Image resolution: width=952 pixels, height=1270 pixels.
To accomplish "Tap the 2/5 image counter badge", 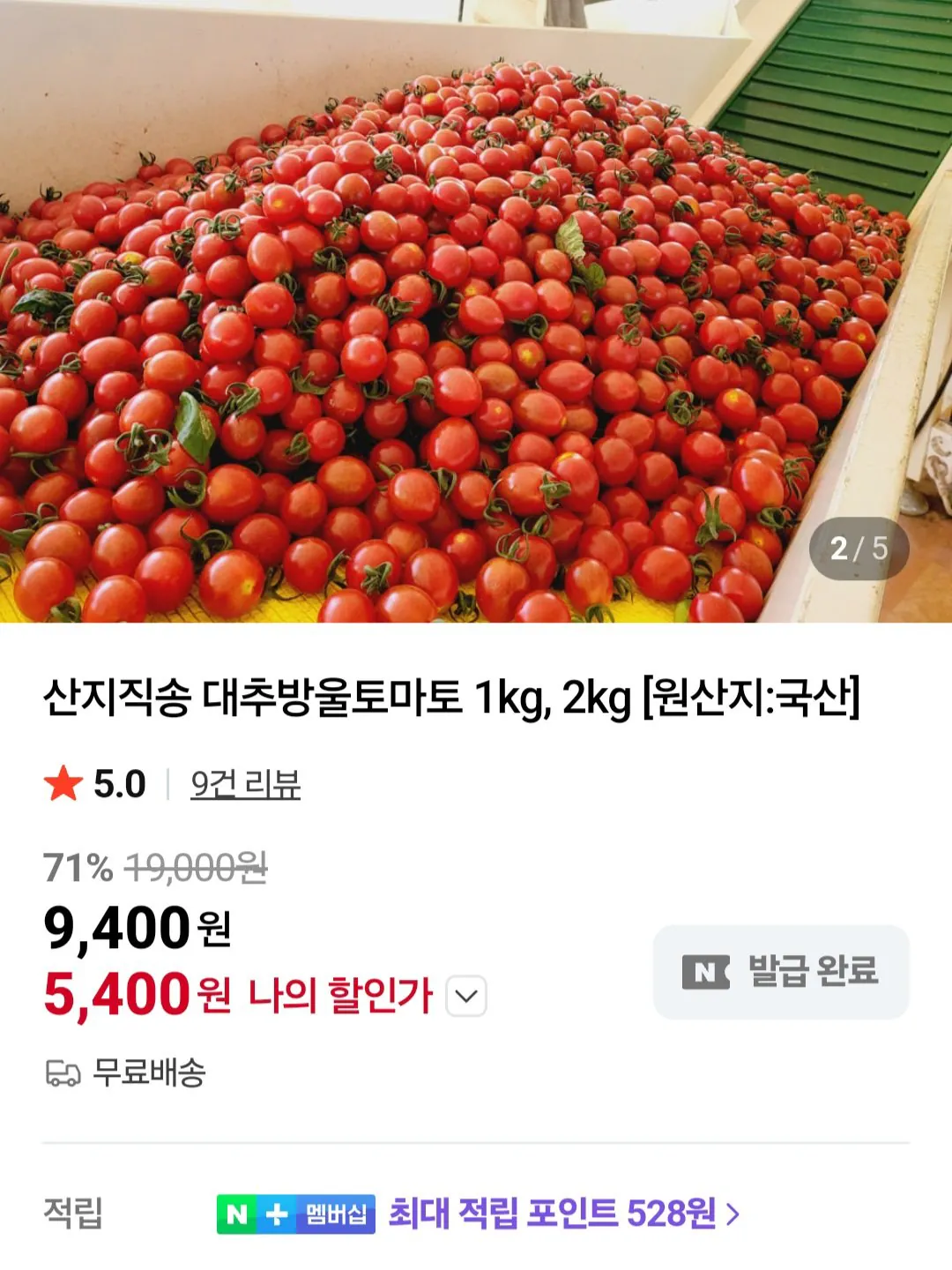I will pos(858,547).
